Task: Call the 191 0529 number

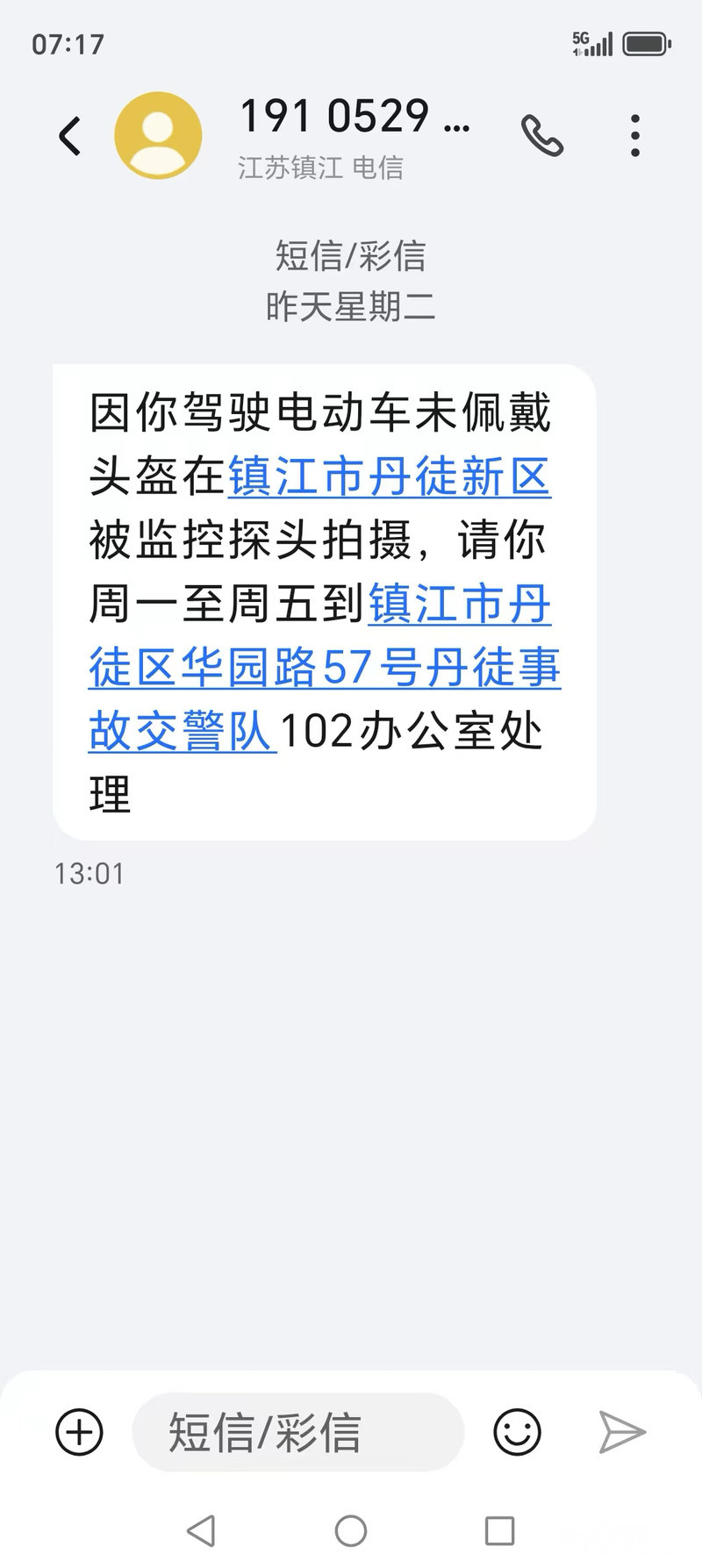Action: 542,136
